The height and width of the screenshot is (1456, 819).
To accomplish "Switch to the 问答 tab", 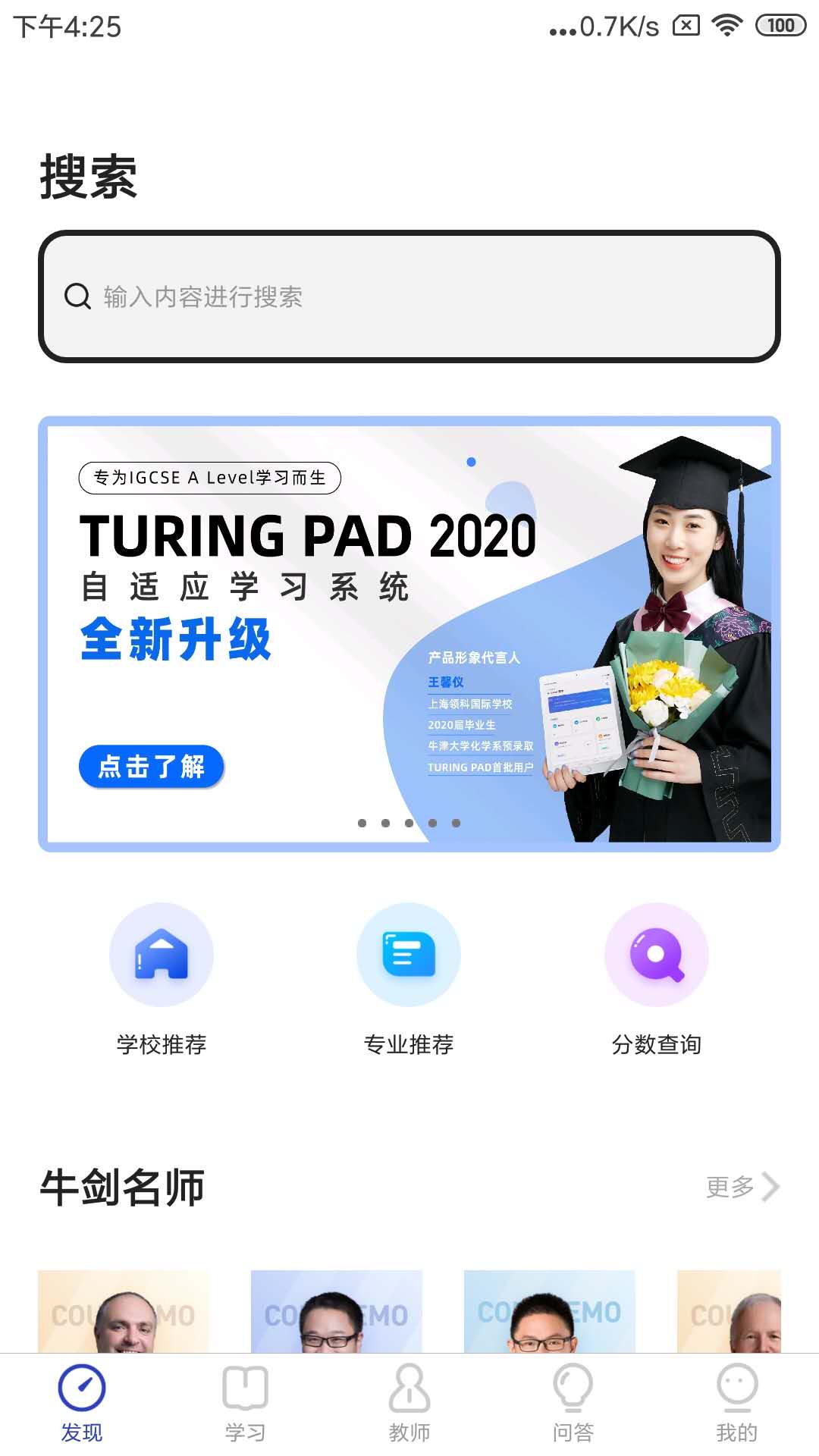I will tap(573, 1404).
